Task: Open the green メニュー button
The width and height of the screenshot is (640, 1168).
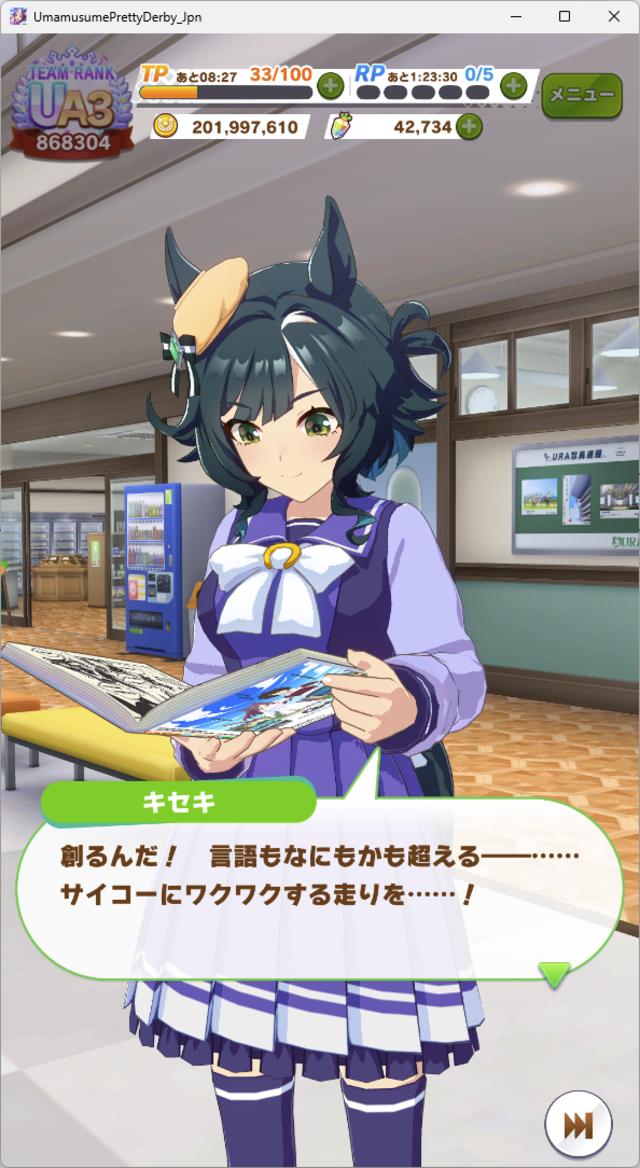Action: tap(581, 95)
